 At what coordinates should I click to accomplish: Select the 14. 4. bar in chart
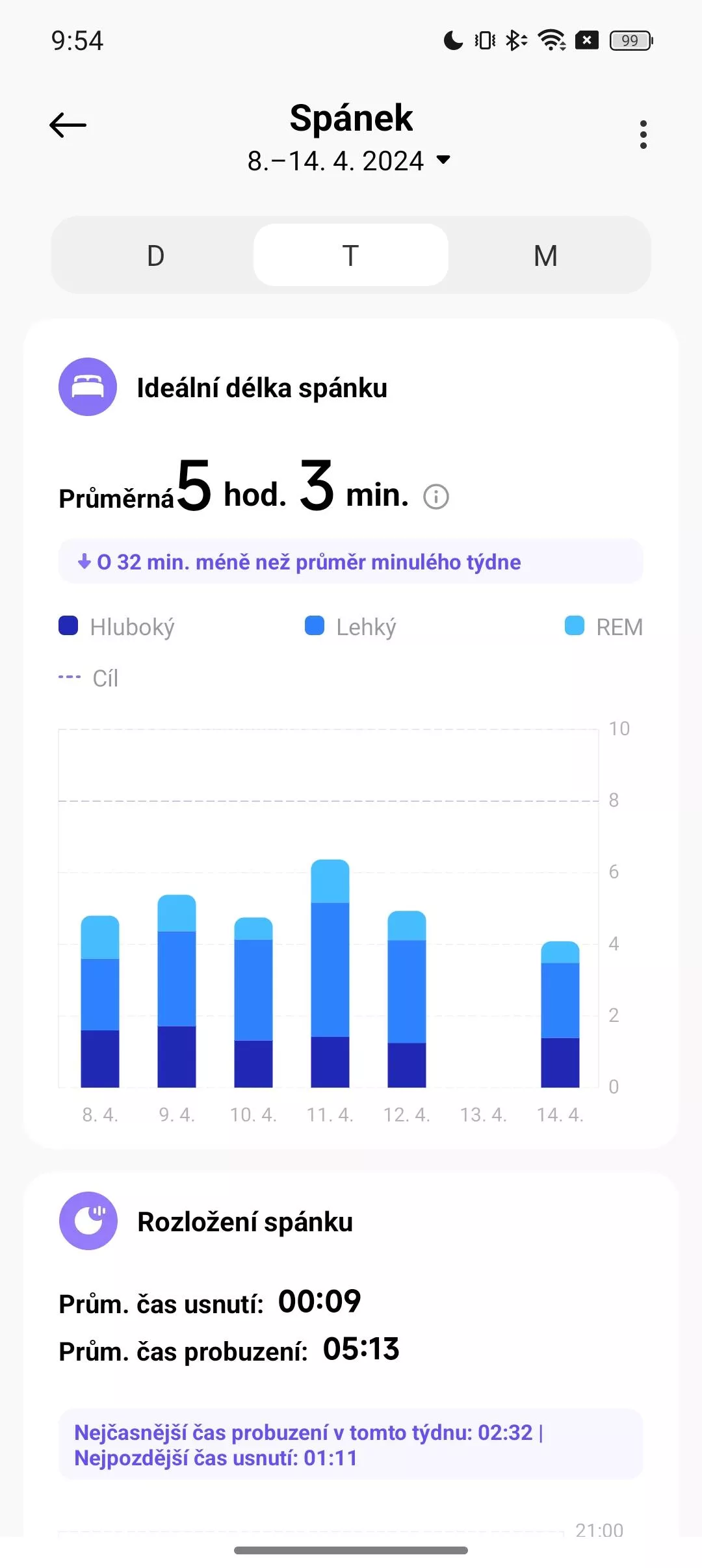point(560,1014)
